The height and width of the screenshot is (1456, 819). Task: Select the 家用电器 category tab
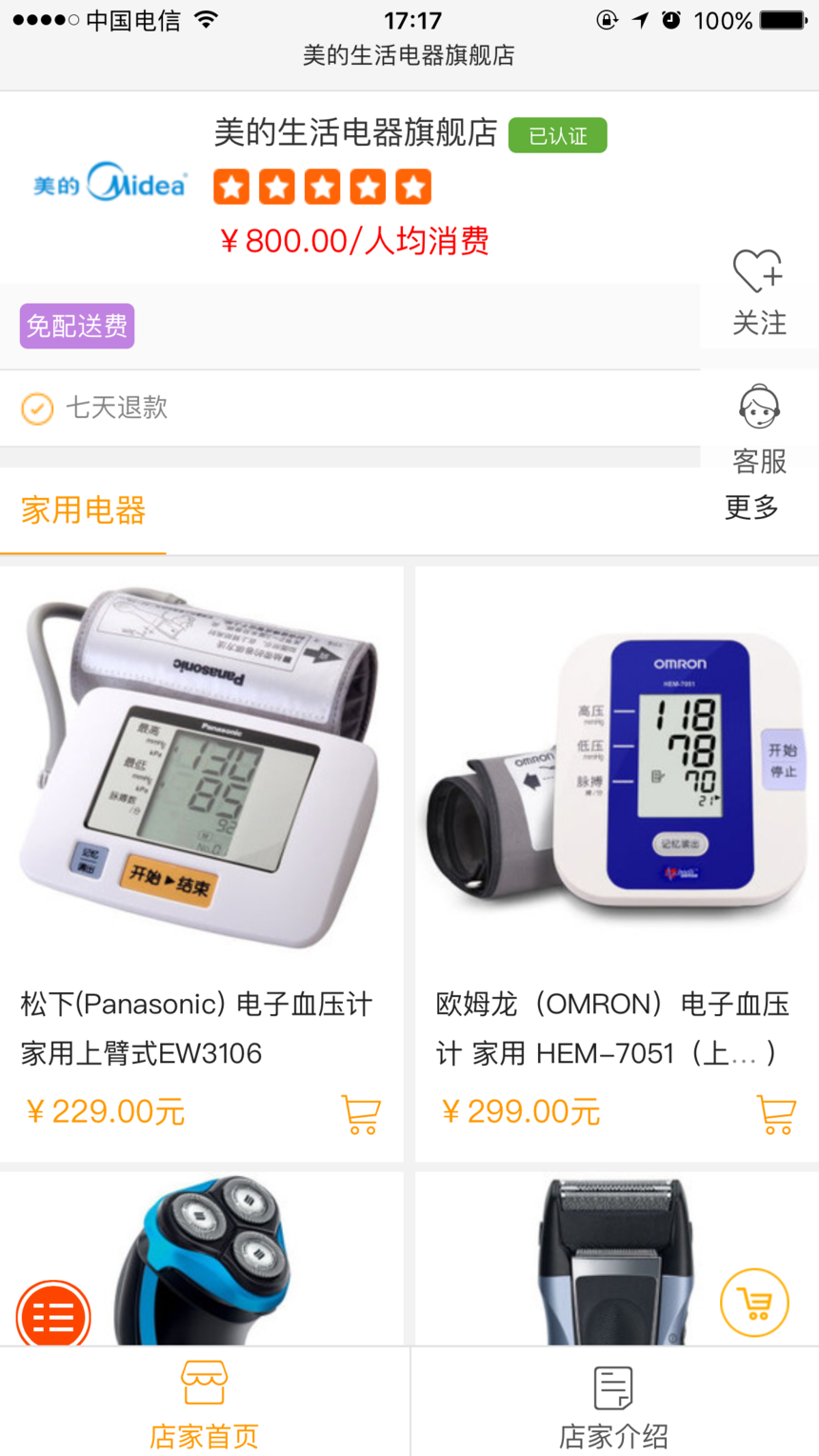click(84, 511)
